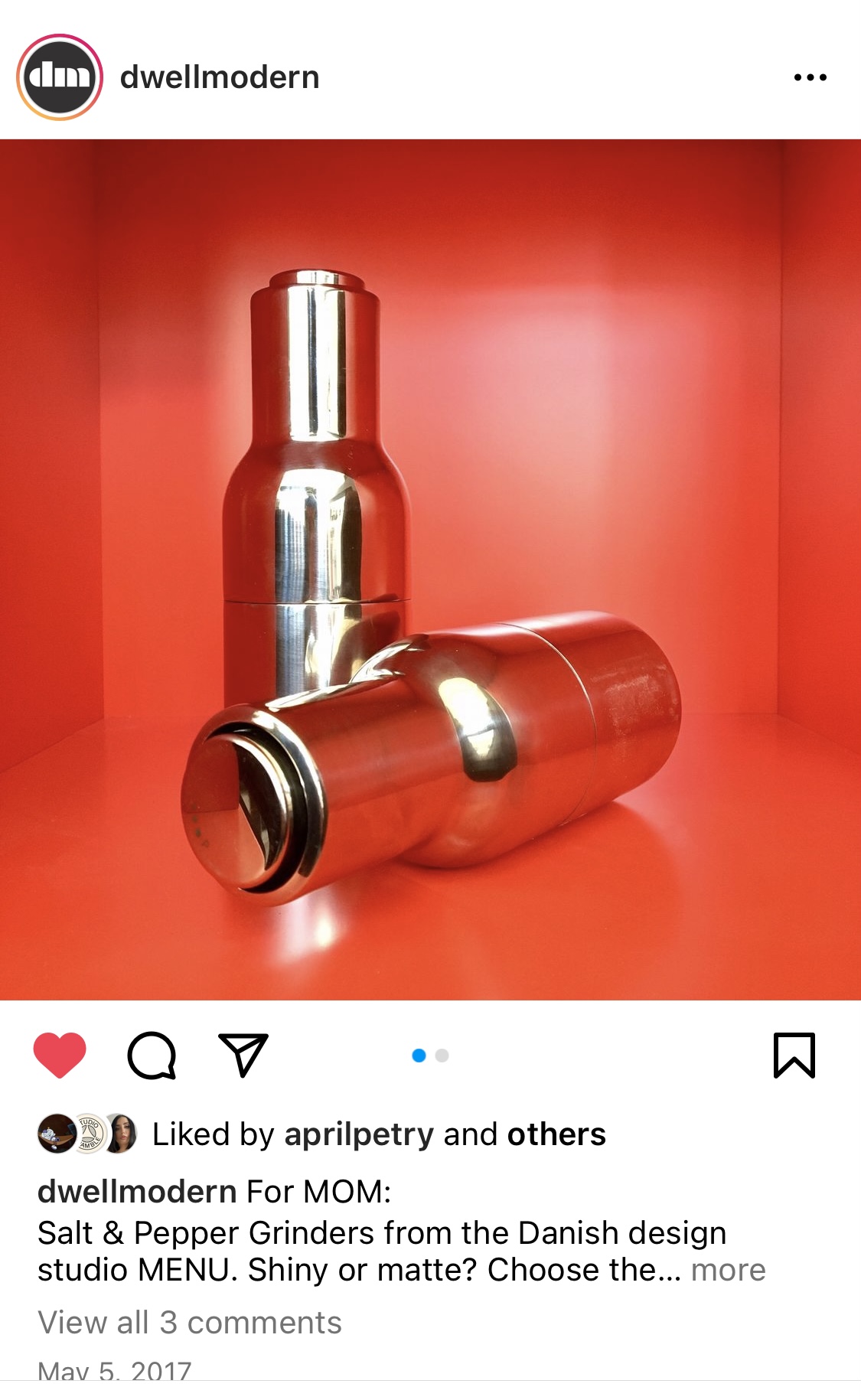861x1400 pixels.
Task: Open the dwellmodern username in the post header
Action: [220, 77]
